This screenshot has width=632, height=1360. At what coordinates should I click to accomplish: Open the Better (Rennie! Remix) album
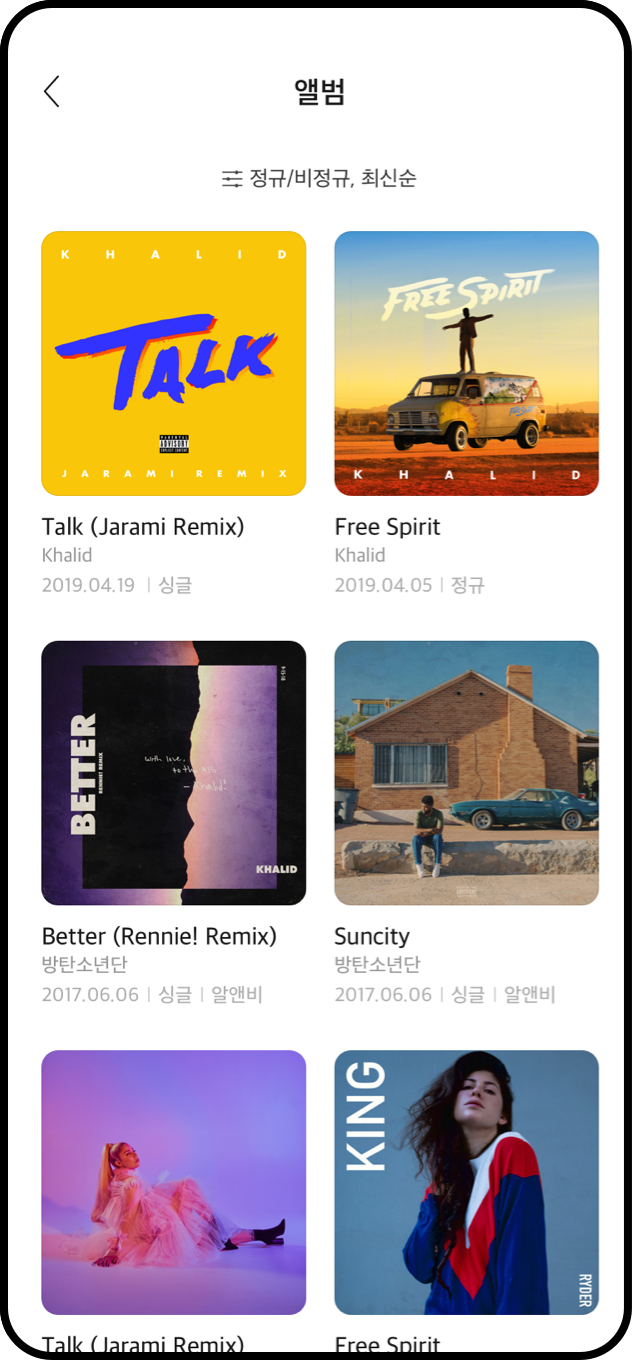click(x=173, y=773)
